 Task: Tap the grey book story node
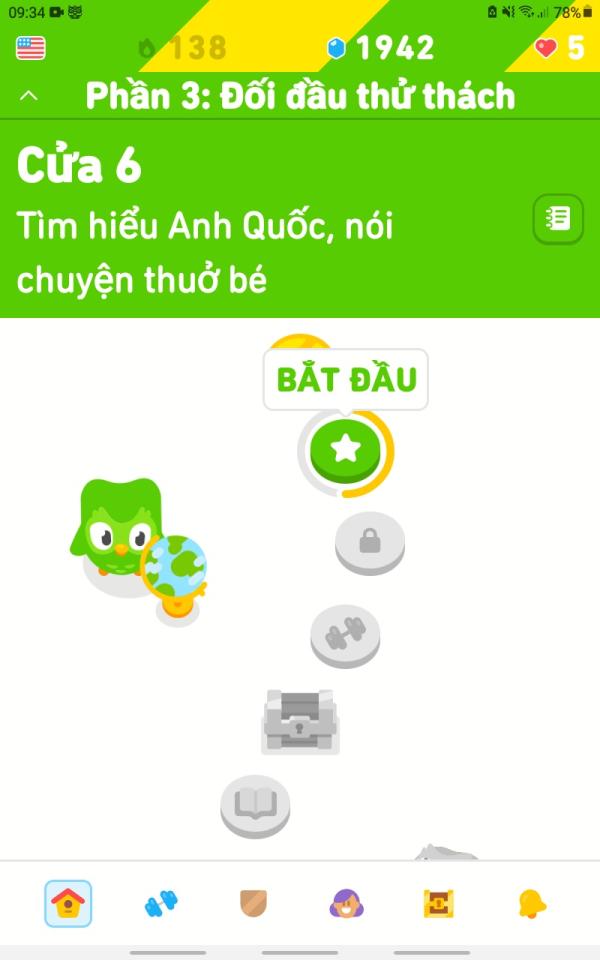coord(255,803)
